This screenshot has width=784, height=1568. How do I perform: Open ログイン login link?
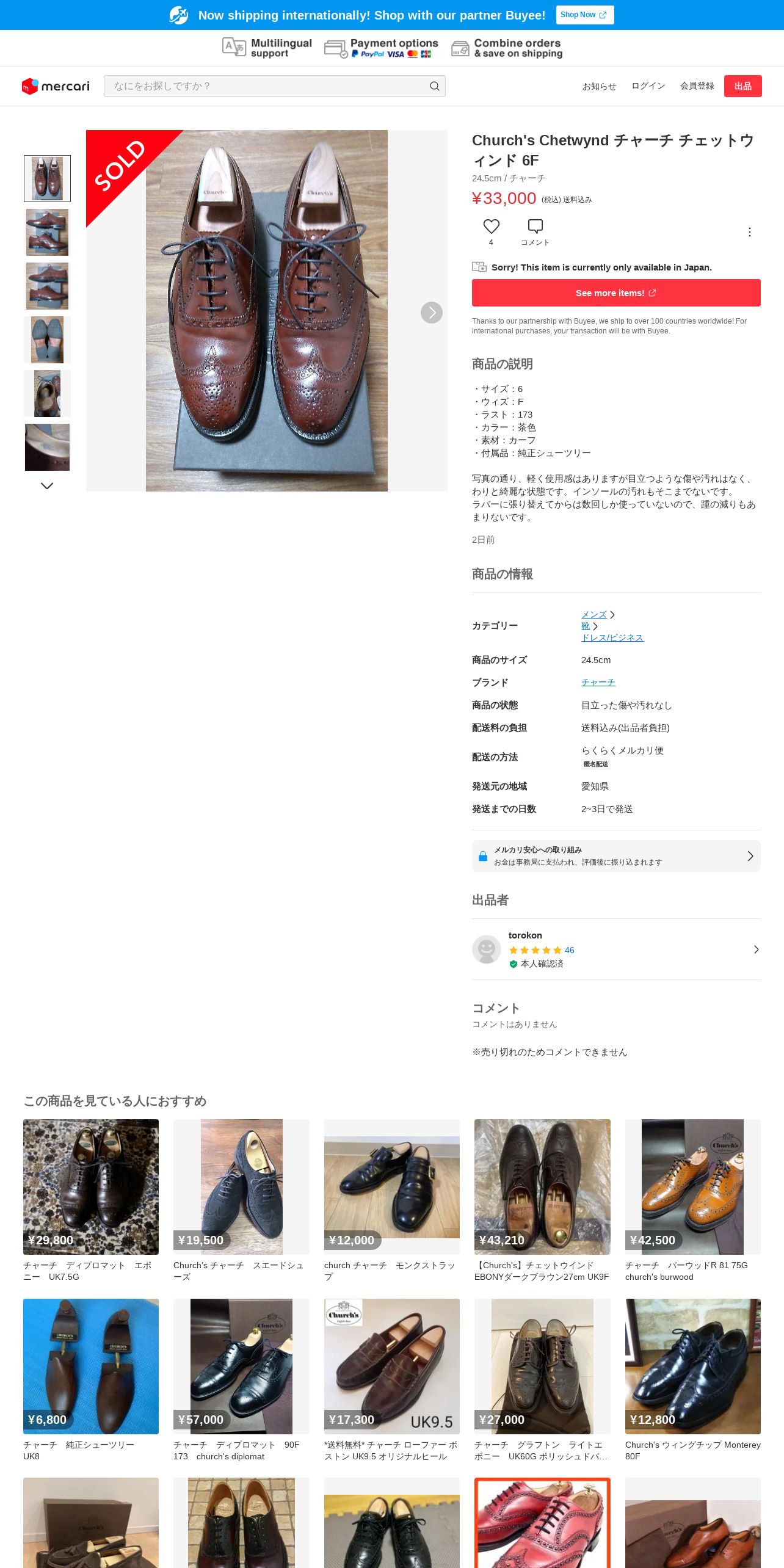(x=648, y=86)
